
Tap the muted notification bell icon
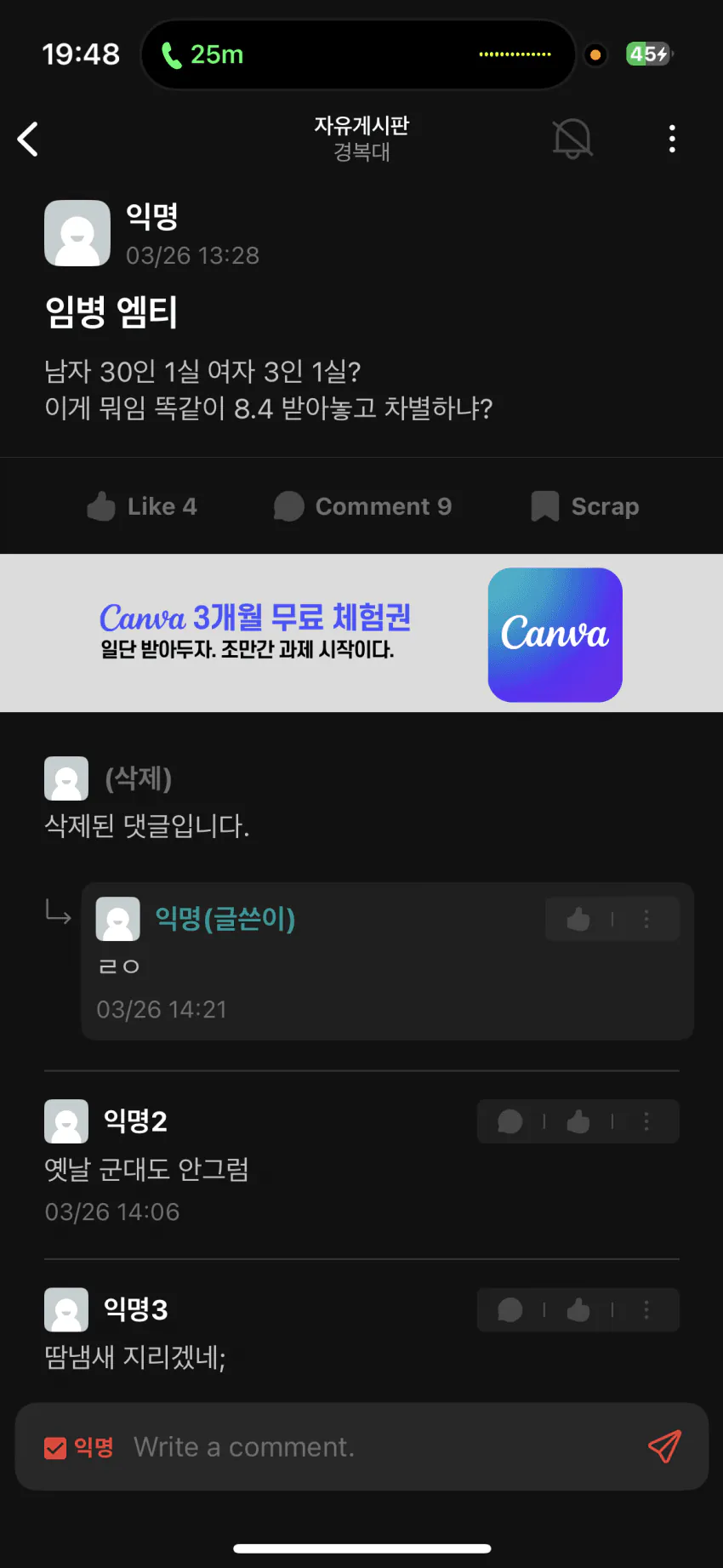point(572,139)
